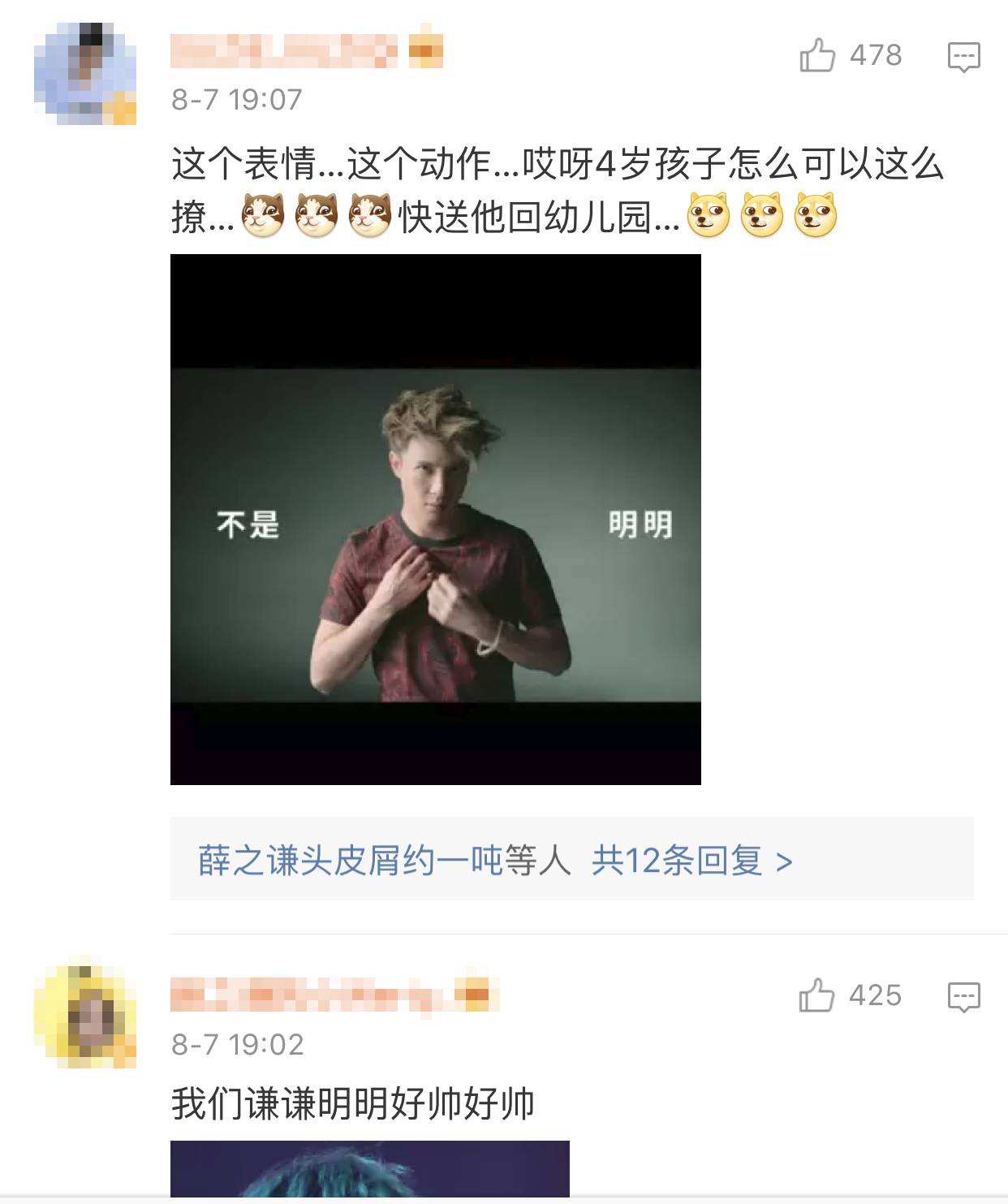Like the comment with 478 likes

click(x=817, y=56)
